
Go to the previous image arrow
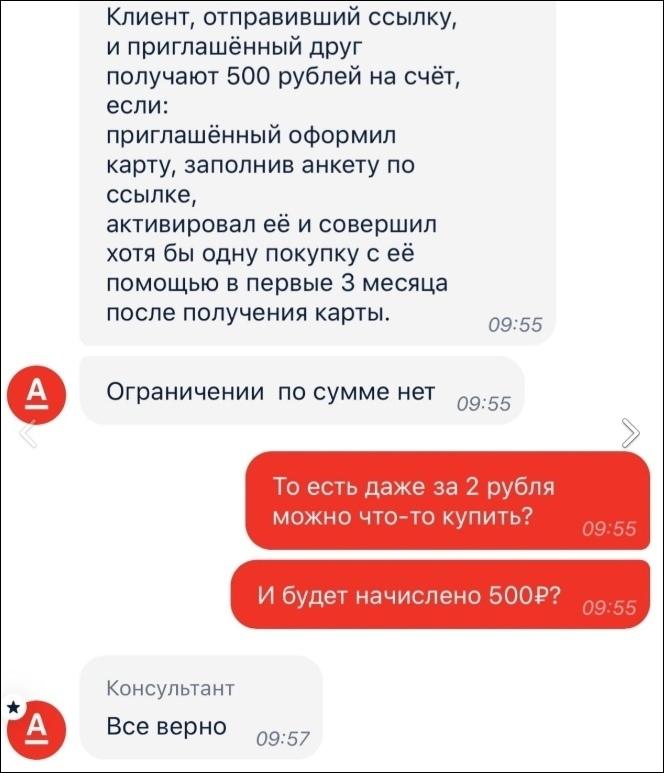click(x=29, y=432)
